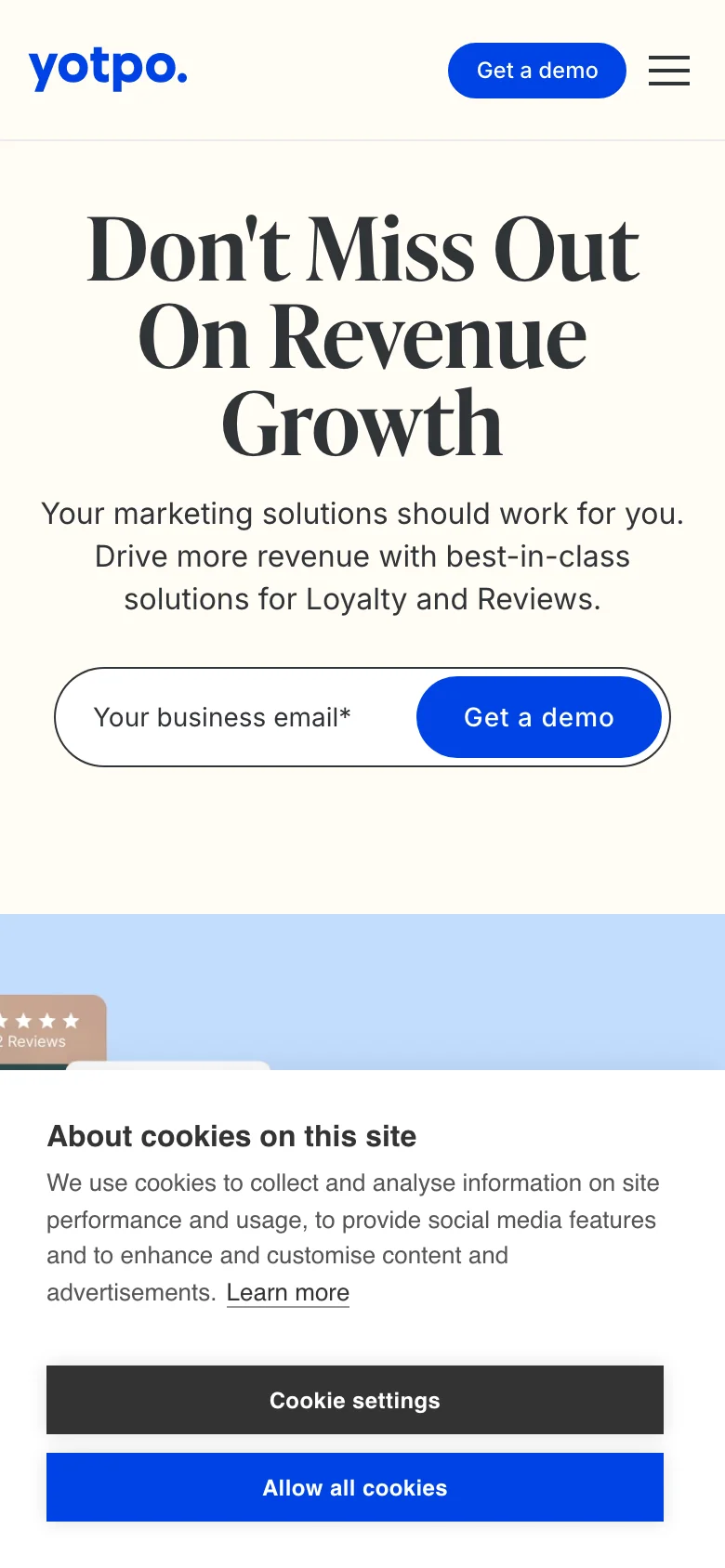
Task: Open Cookie settings
Action: click(x=355, y=1400)
